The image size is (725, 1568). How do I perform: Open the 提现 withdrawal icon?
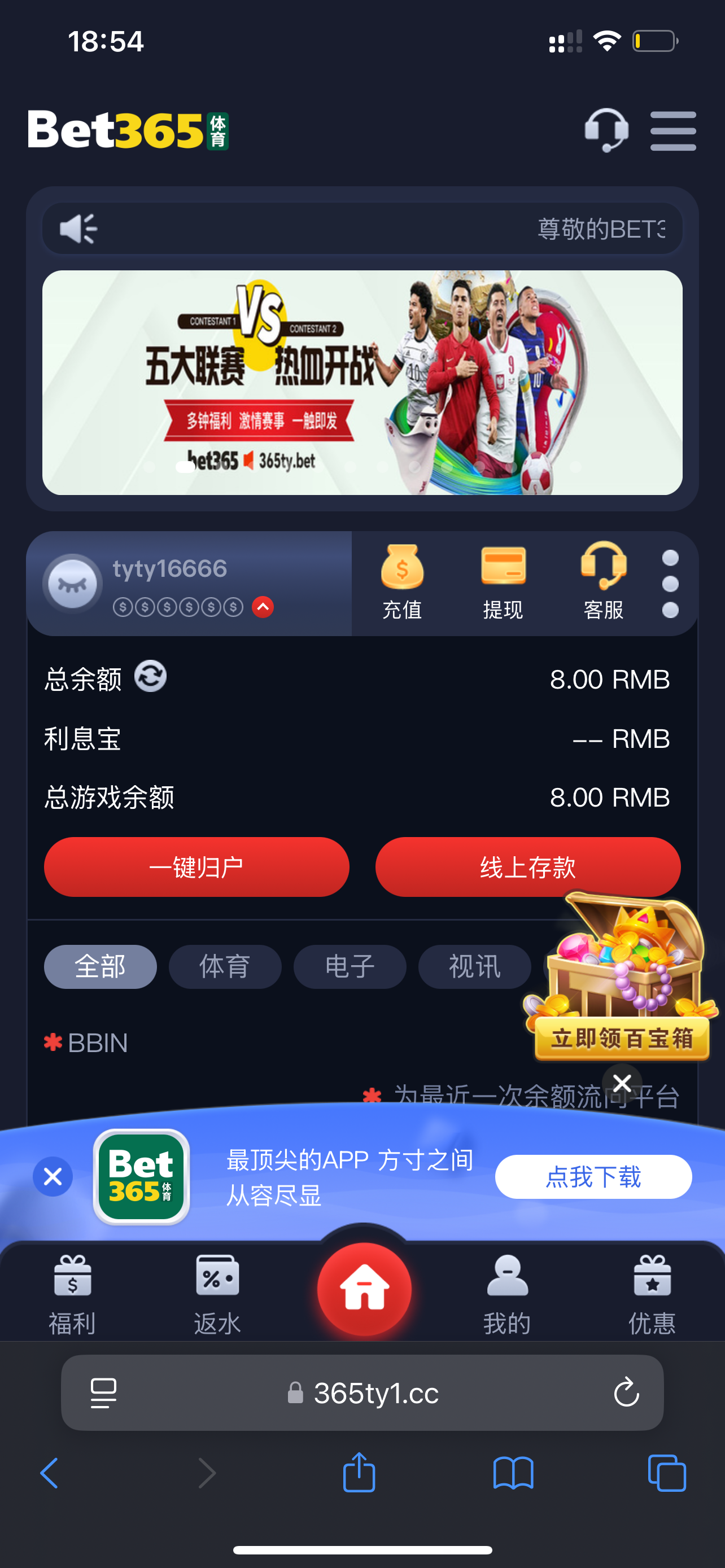point(503,581)
